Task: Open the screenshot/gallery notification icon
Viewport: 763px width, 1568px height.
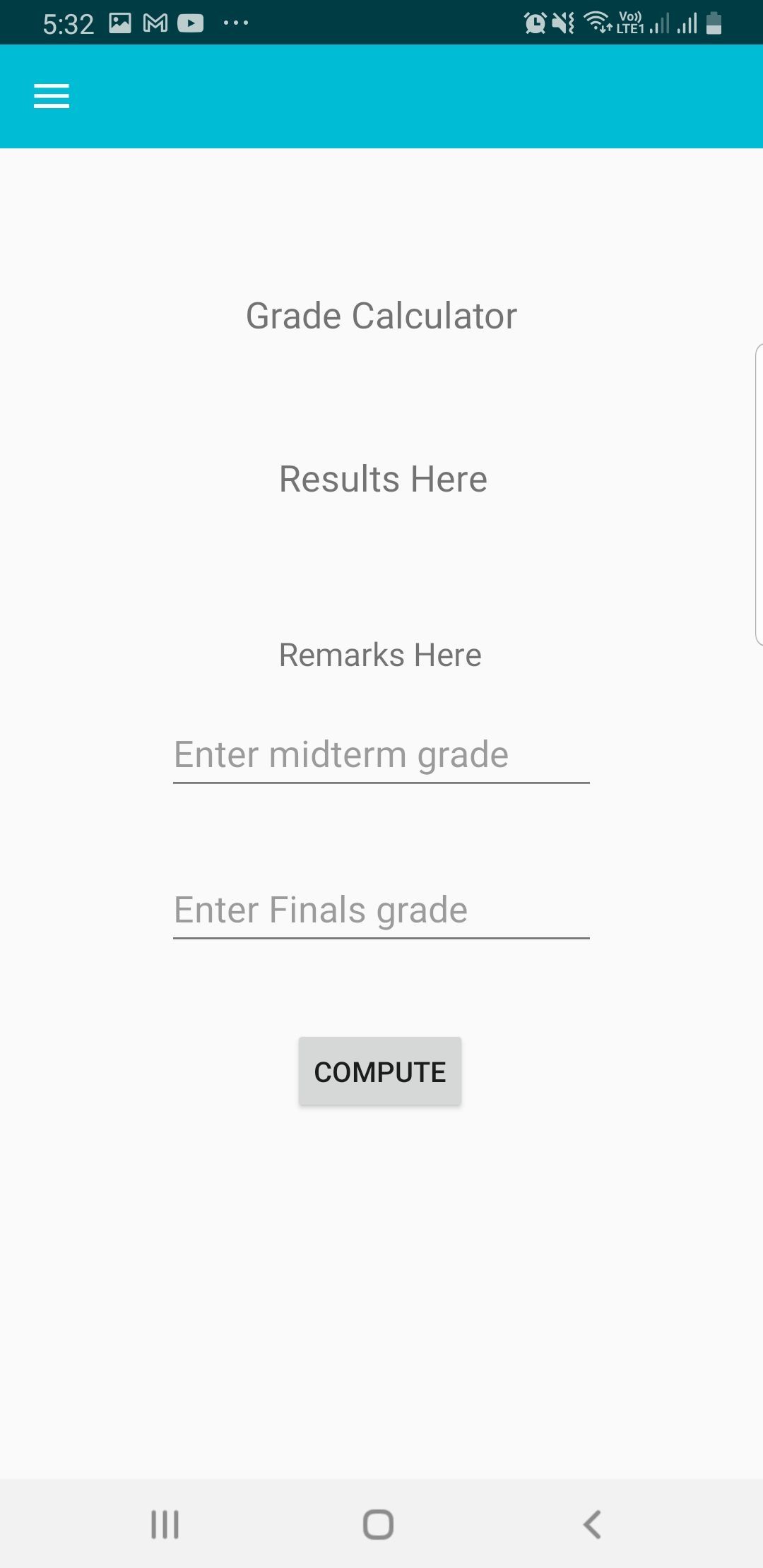Action: point(119,23)
